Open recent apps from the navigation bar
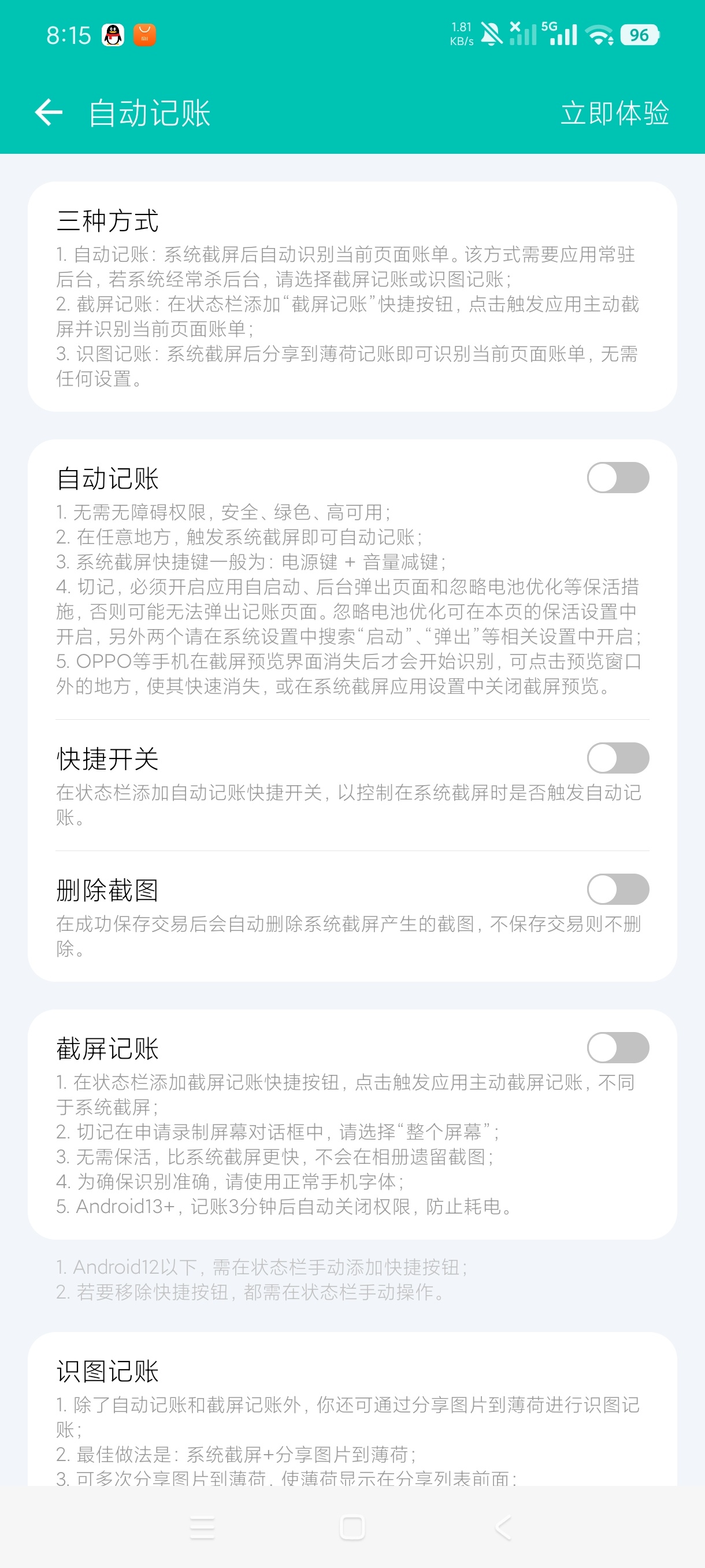This screenshot has height=1568, width=705. [x=202, y=1528]
